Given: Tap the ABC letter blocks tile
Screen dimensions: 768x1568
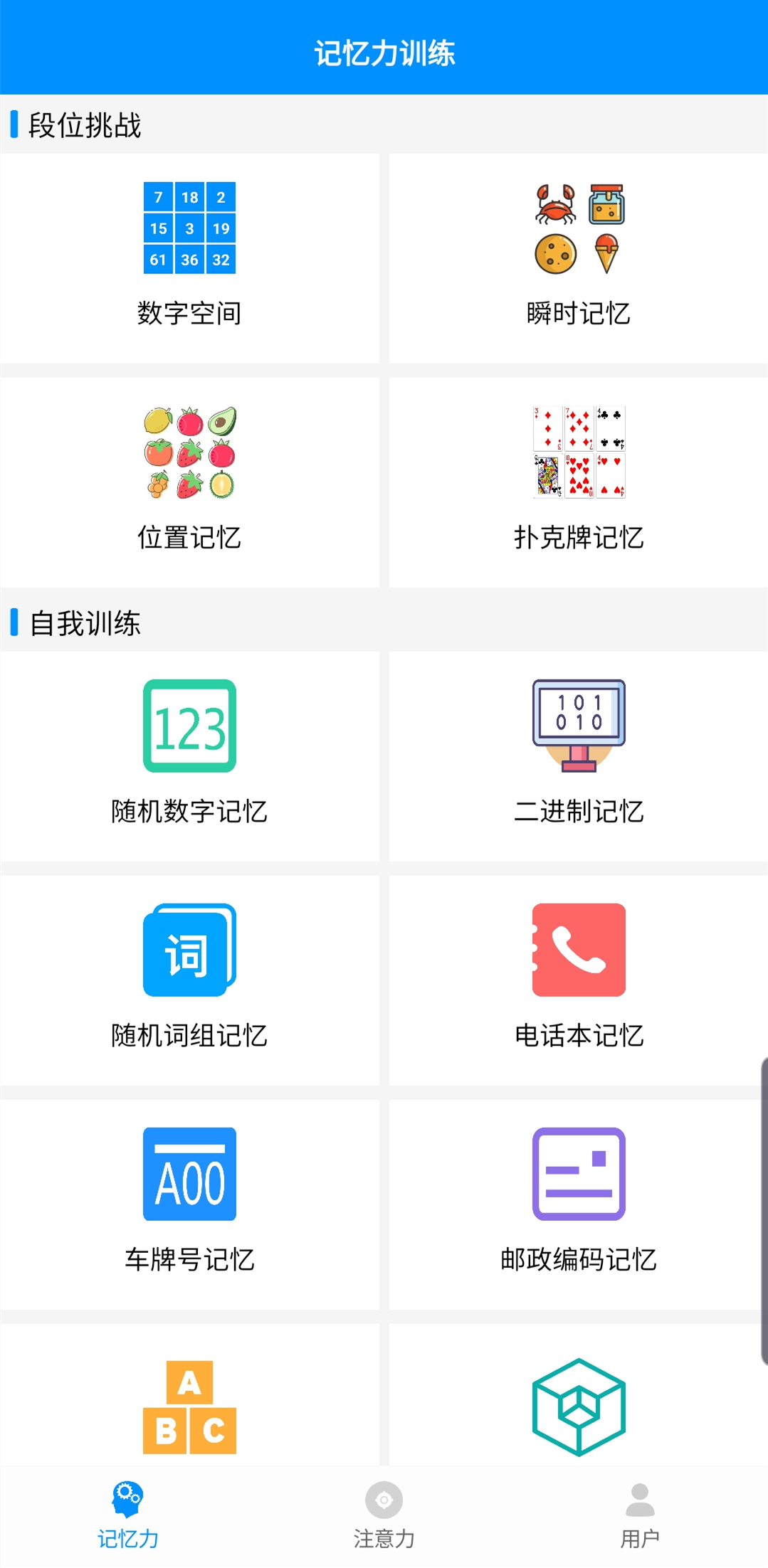Looking at the screenshot, I should tap(189, 1406).
